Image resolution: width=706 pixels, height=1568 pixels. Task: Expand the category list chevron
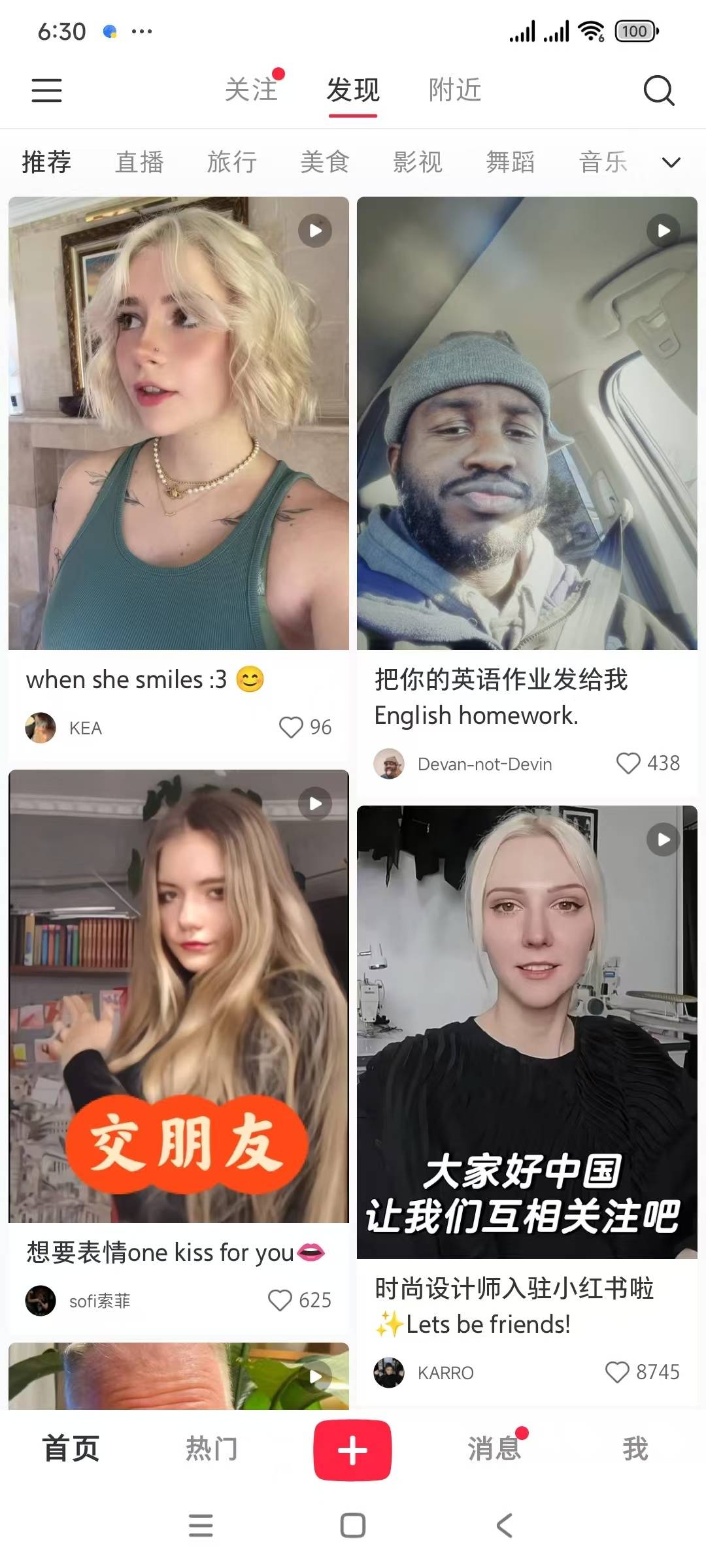(671, 163)
